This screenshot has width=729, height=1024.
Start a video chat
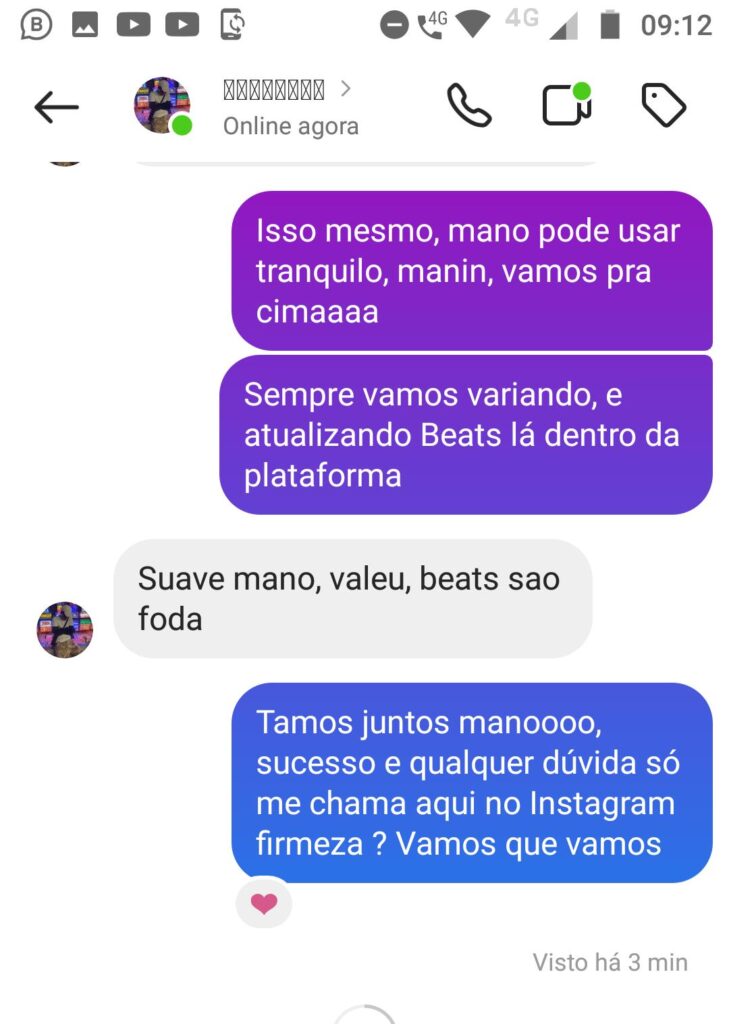point(567,105)
